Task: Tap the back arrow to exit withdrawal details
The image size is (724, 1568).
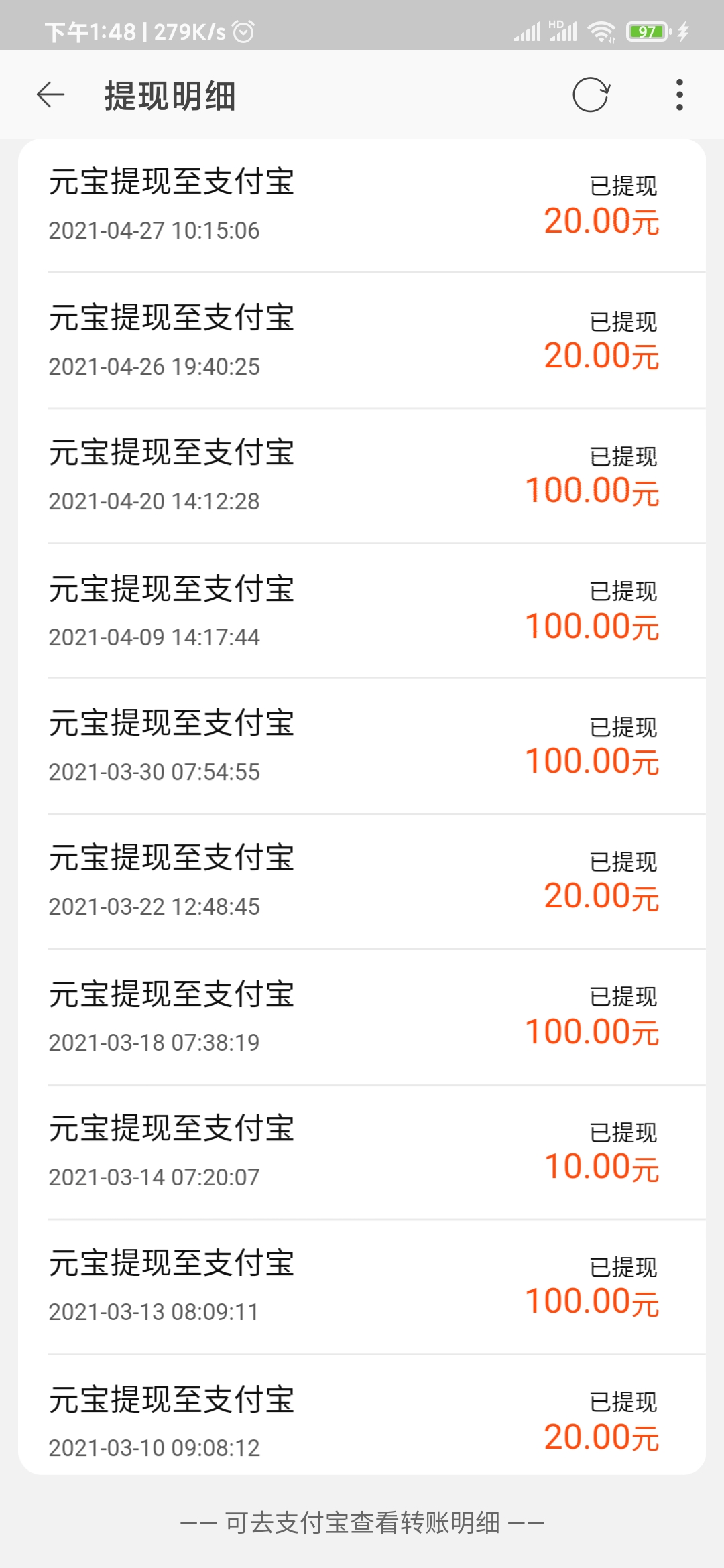Action: [x=51, y=96]
